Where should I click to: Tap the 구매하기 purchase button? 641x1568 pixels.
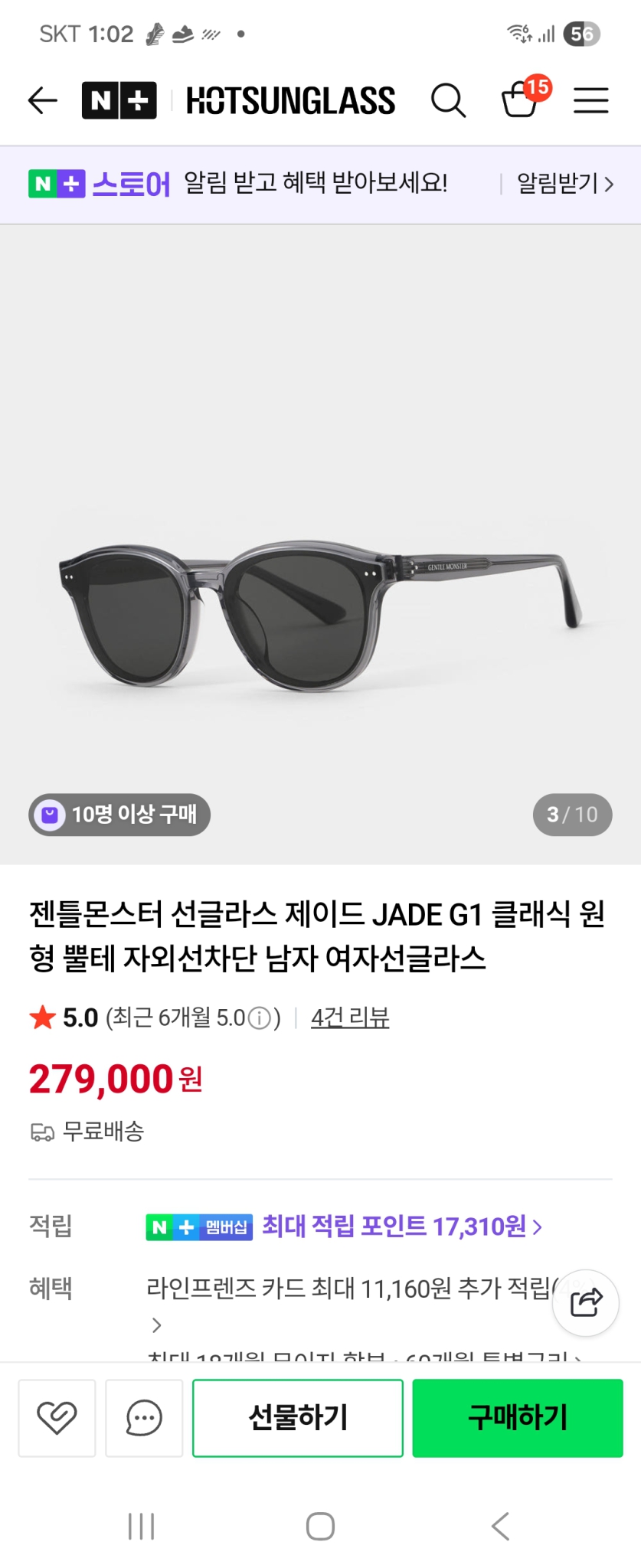coord(516,1417)
